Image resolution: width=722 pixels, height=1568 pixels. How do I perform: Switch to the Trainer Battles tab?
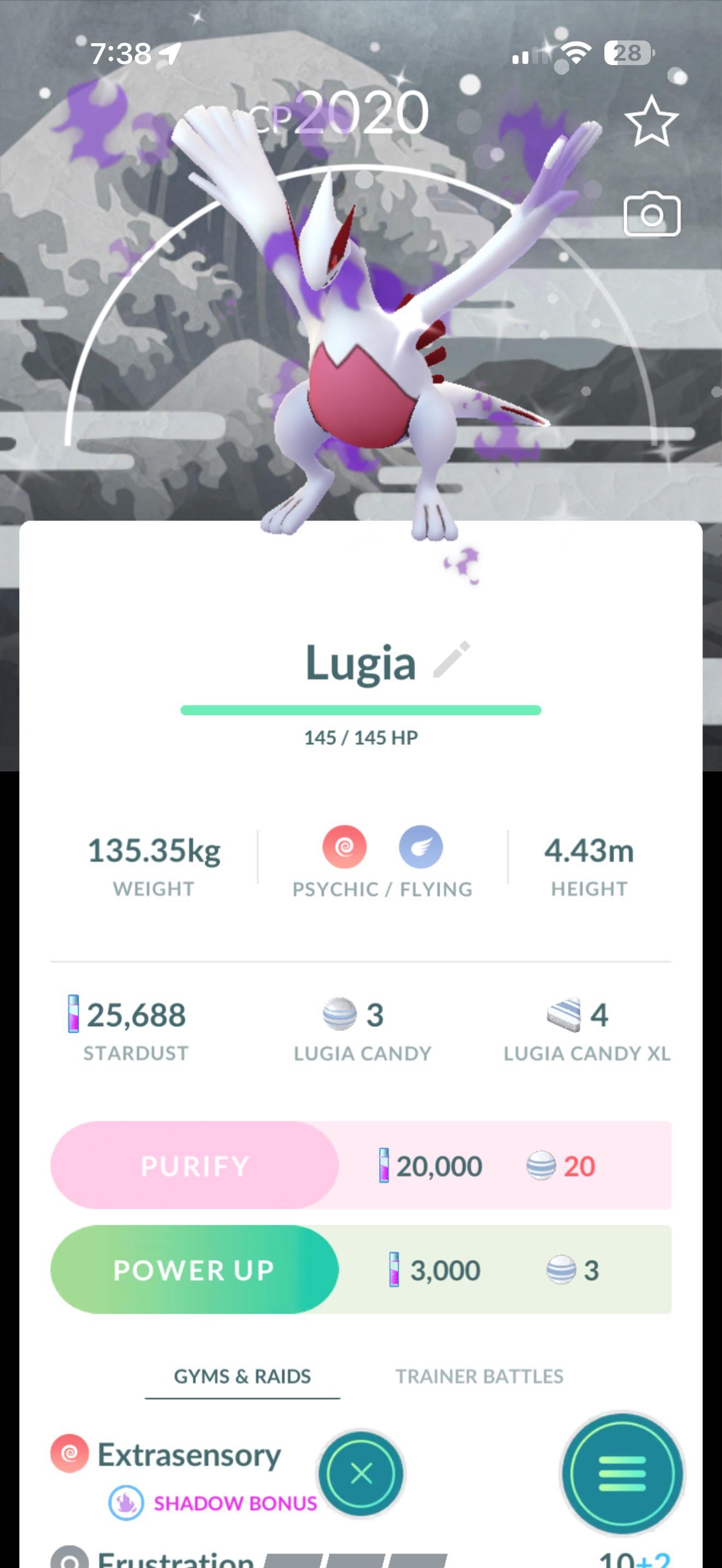(x=479, y=1376)
